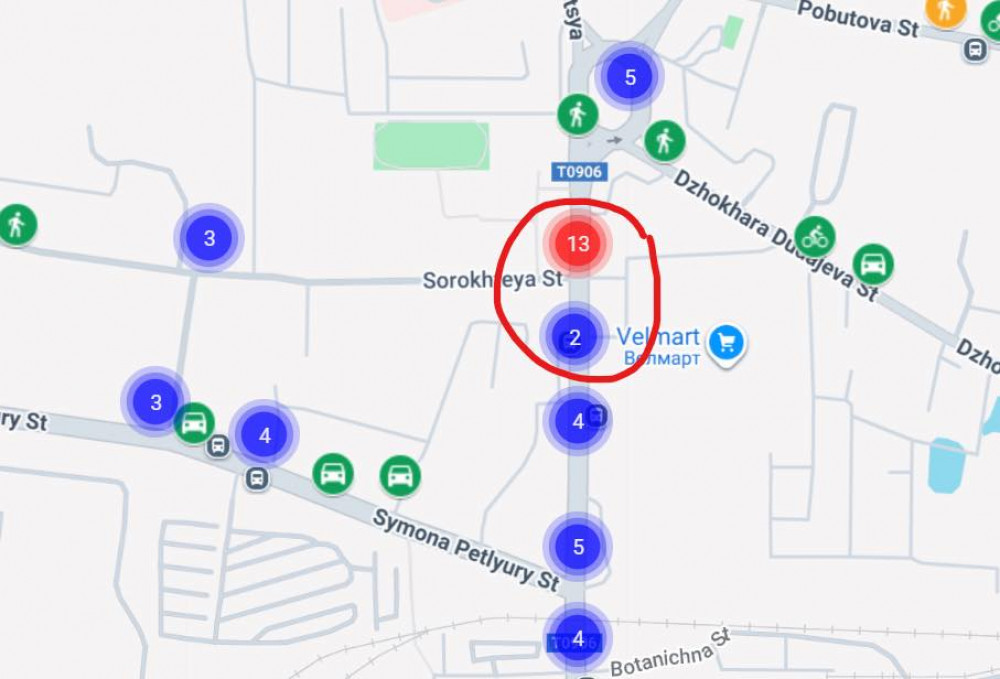Select the green bicycle marker
The height and width of the screenshot is (679, 1000).
(815, 237)
